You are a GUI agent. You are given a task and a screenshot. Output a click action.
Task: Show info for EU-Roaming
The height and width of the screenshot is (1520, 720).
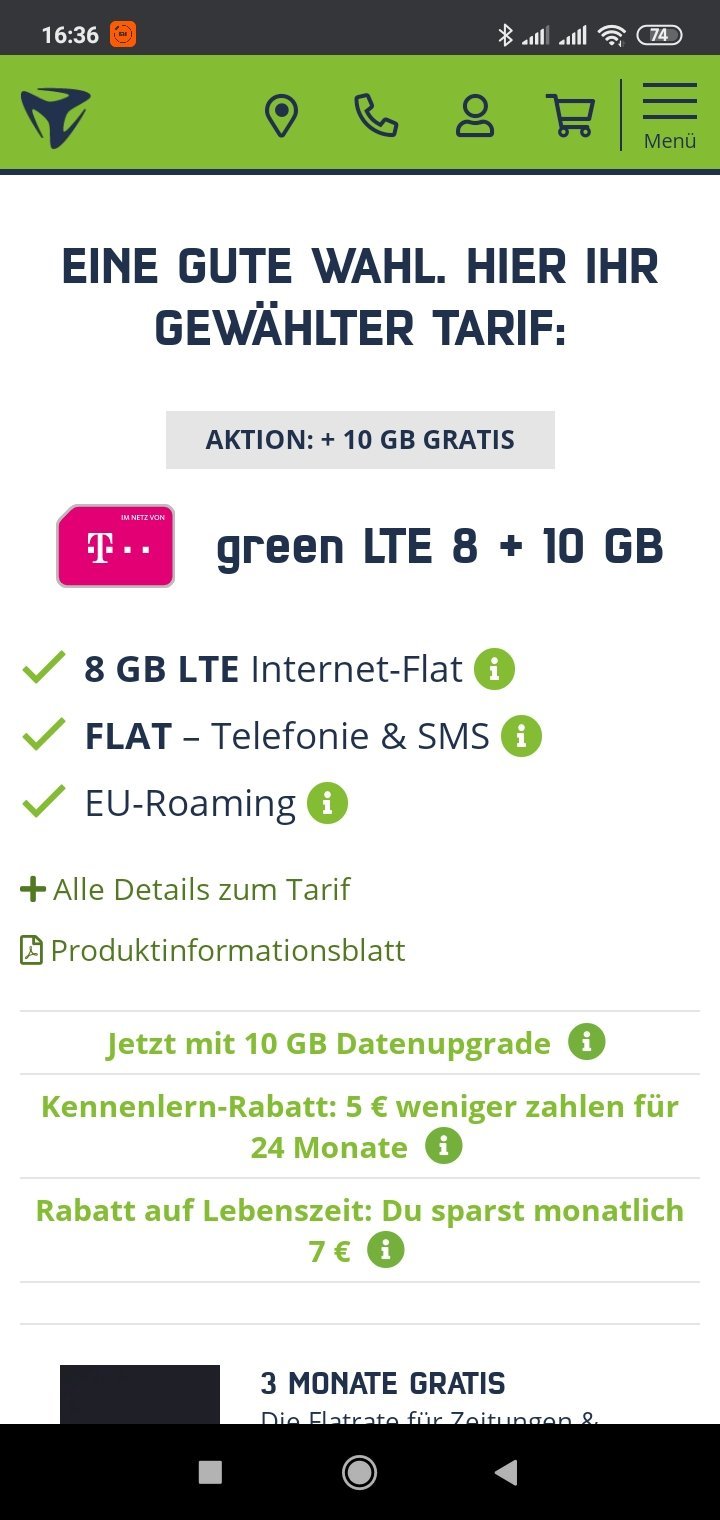point(327,803)
